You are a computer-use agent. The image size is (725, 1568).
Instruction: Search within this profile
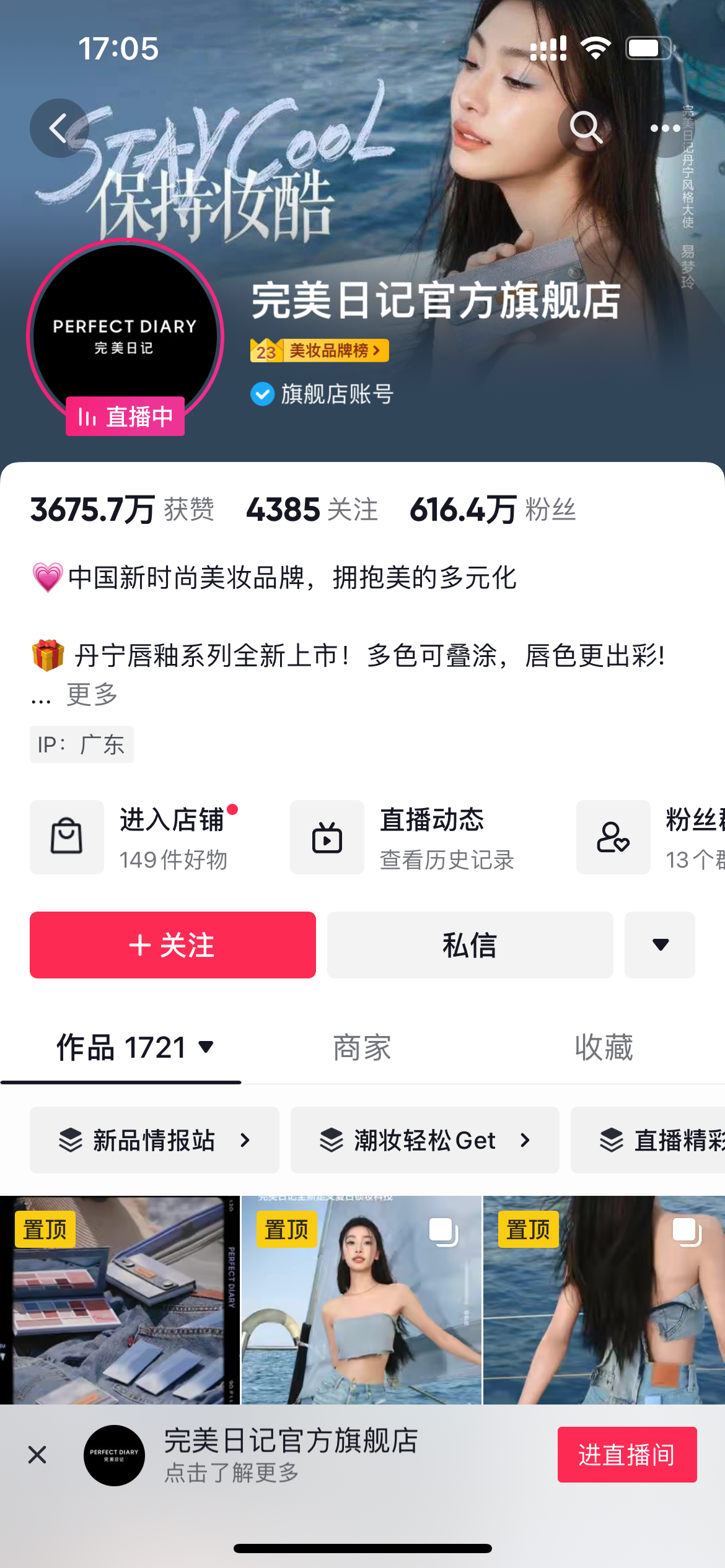click(x=586, y=128)
